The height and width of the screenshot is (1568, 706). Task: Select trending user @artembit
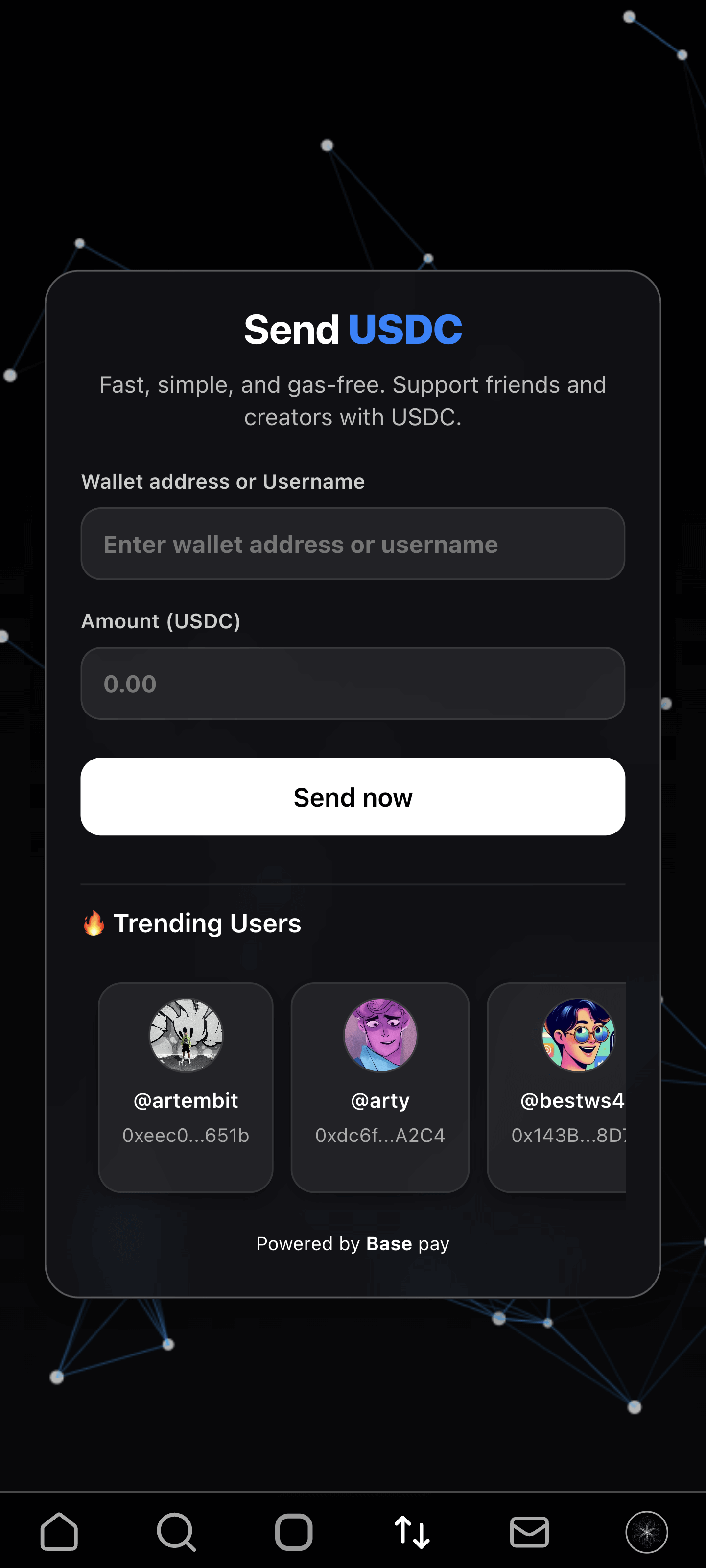pyautogui.click(x=186, y=1087)
